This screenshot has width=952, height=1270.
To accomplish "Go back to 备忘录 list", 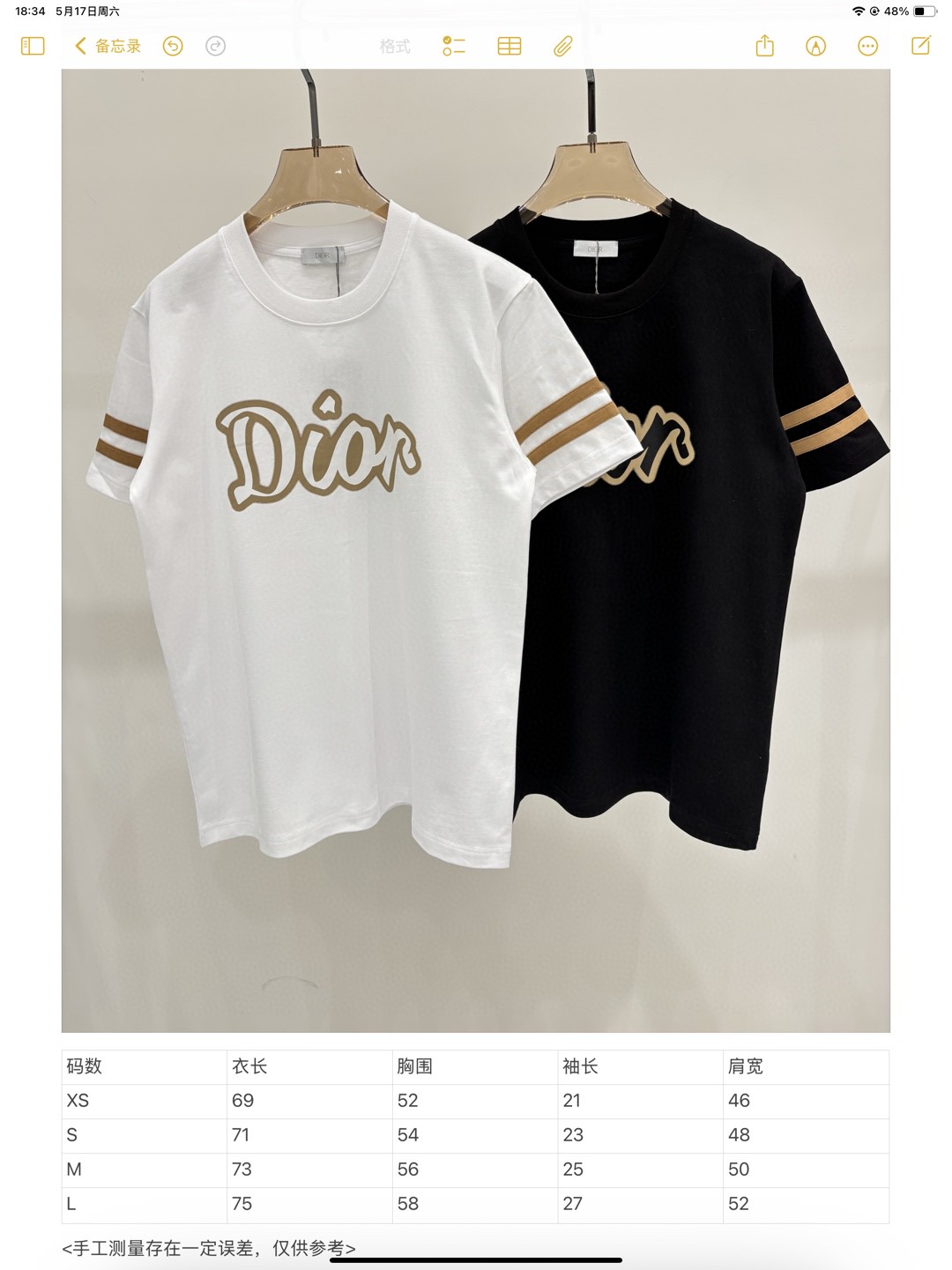I will (108, 46).
